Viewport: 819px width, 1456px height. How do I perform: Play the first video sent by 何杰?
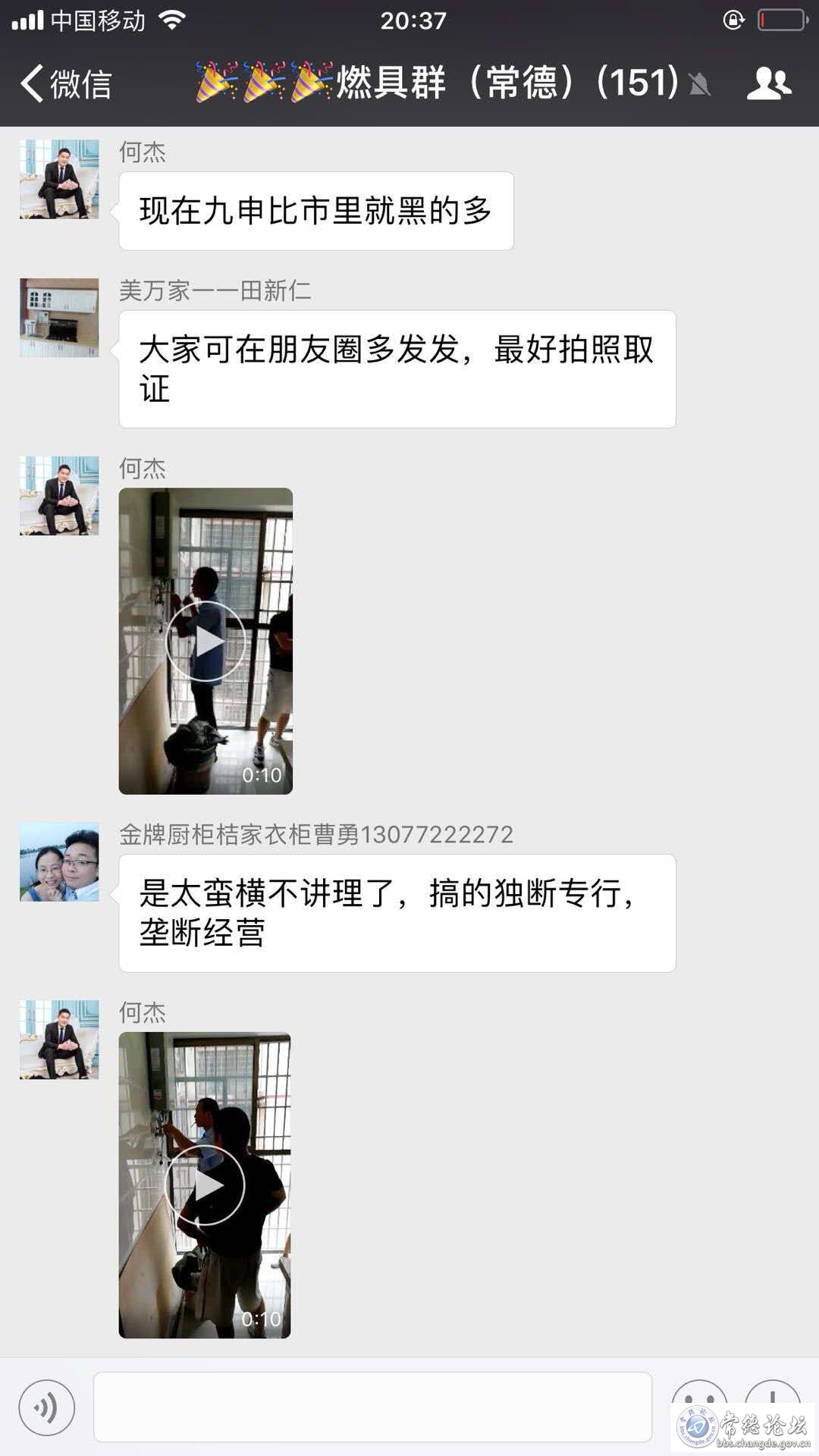point(206,641)
